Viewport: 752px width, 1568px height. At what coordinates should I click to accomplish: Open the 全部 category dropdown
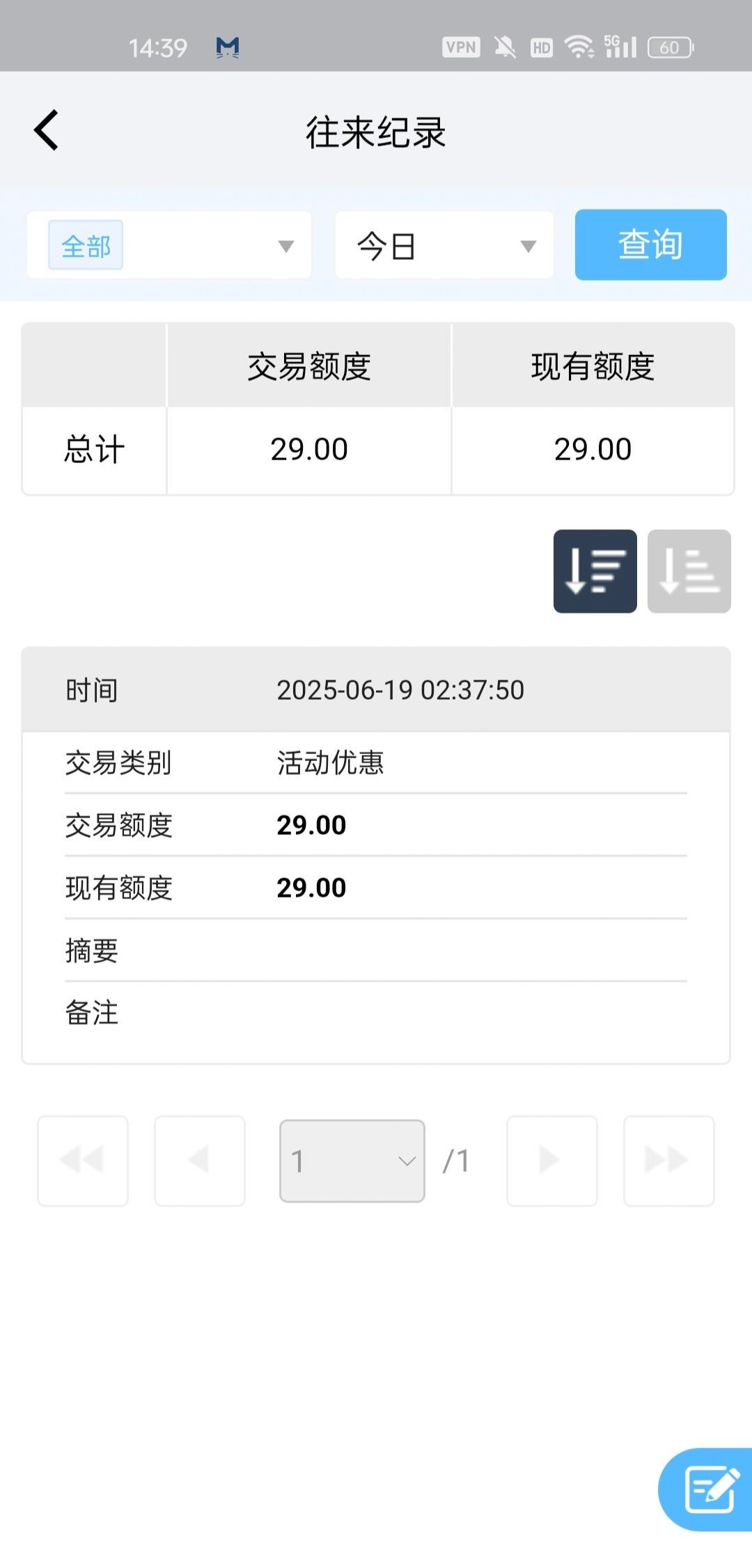point(169,246)
